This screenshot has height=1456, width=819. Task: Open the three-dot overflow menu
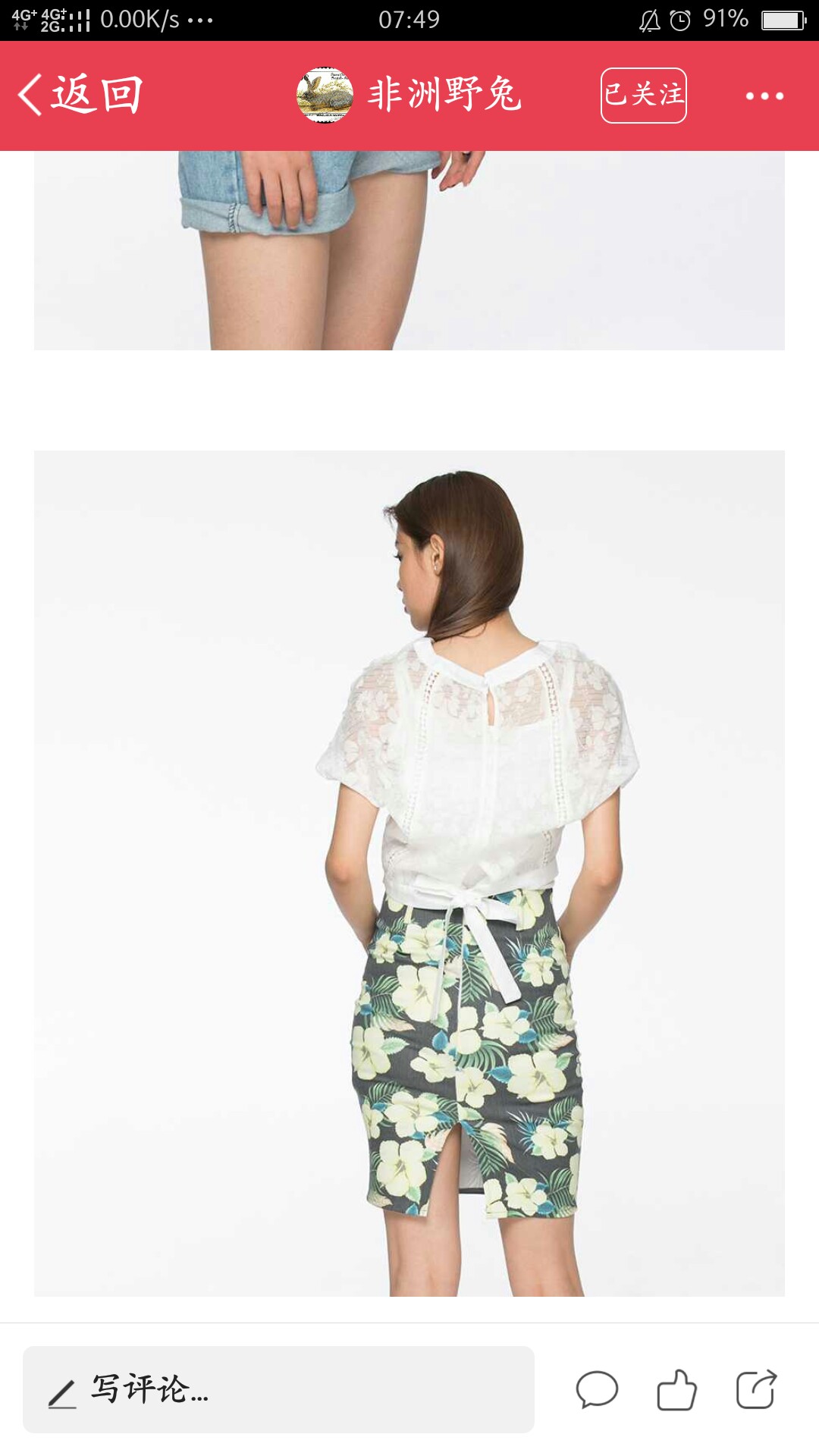764,96
